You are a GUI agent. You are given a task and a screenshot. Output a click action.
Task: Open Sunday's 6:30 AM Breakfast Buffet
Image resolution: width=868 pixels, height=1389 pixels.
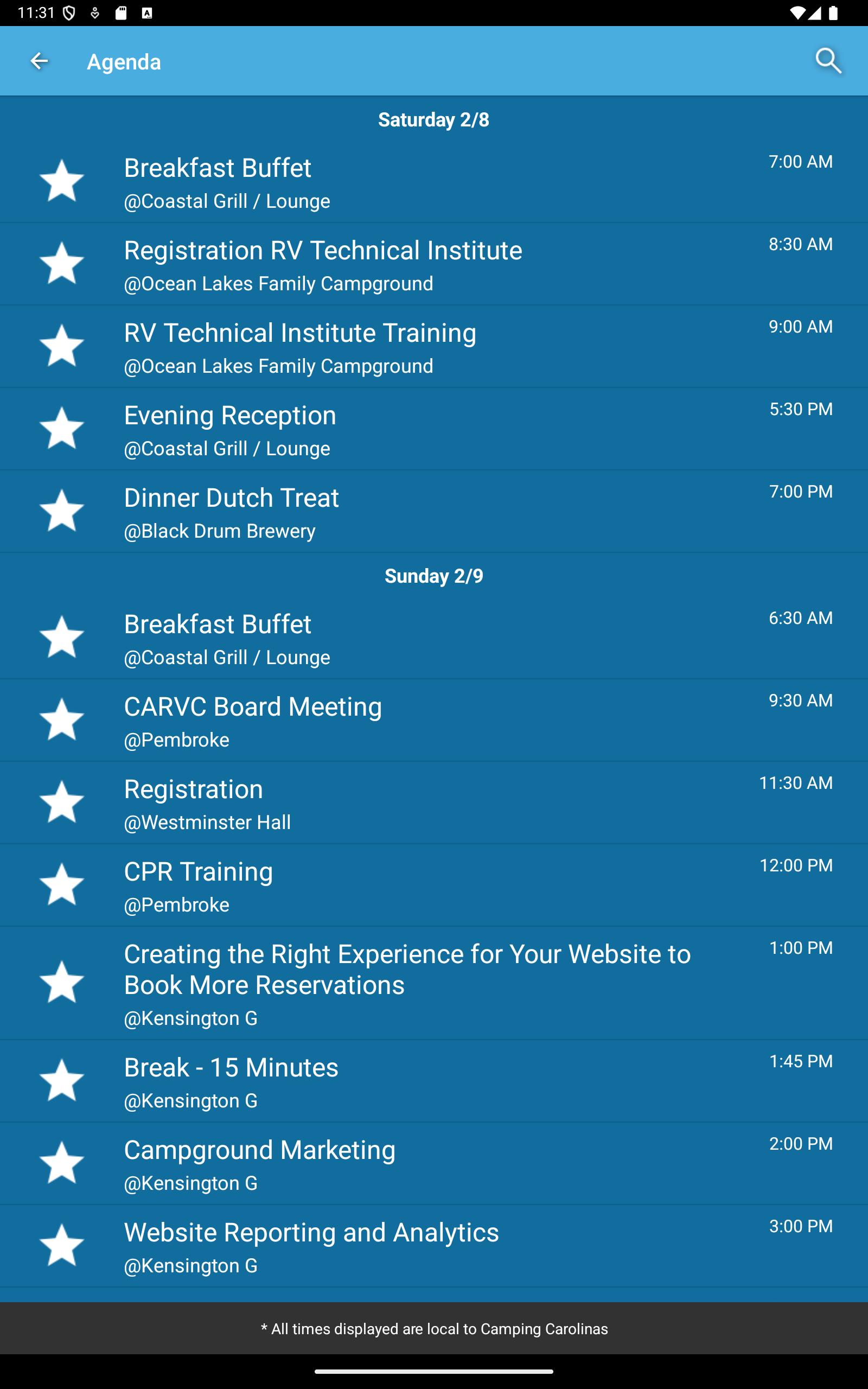click(434, 638)
